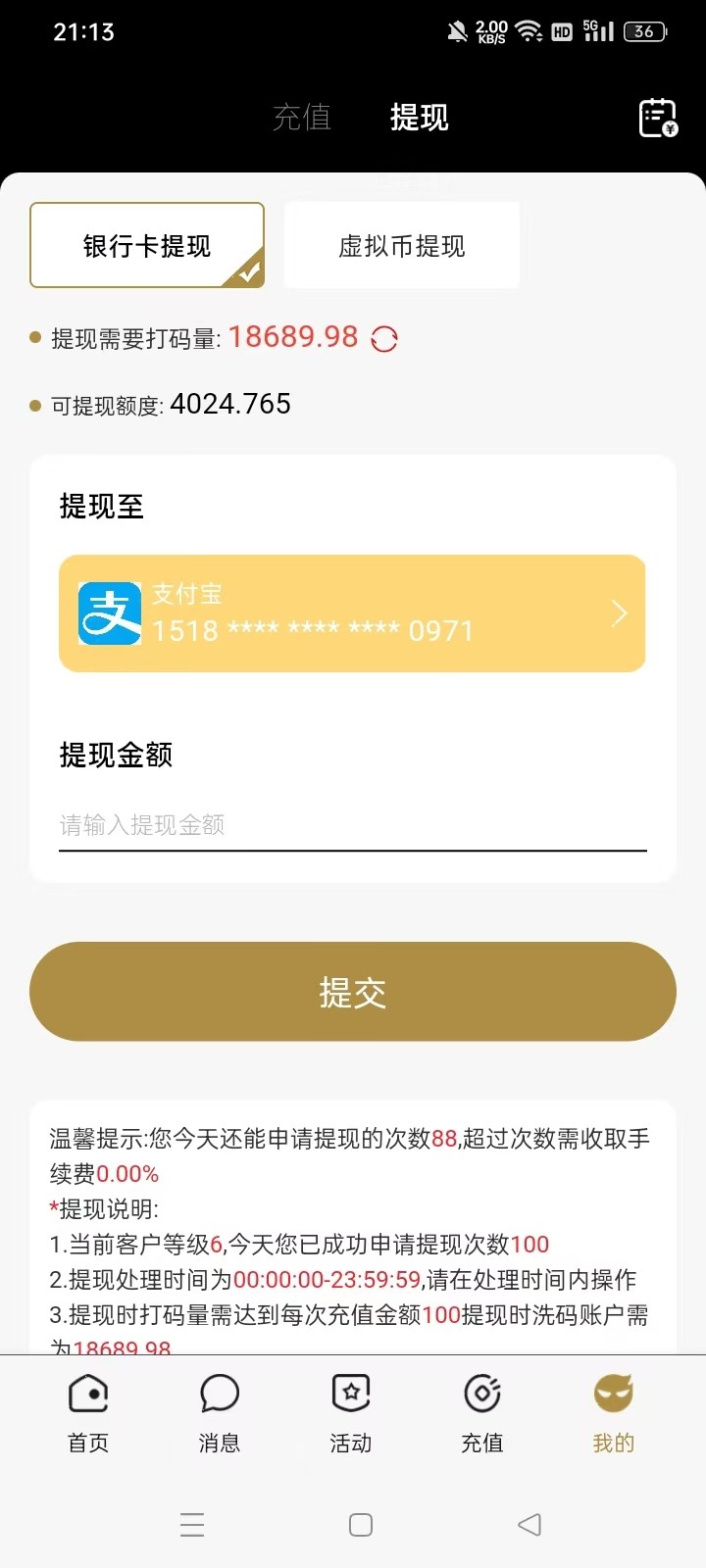
Task: Select the 提现 tab
Action: click(420, 118)
